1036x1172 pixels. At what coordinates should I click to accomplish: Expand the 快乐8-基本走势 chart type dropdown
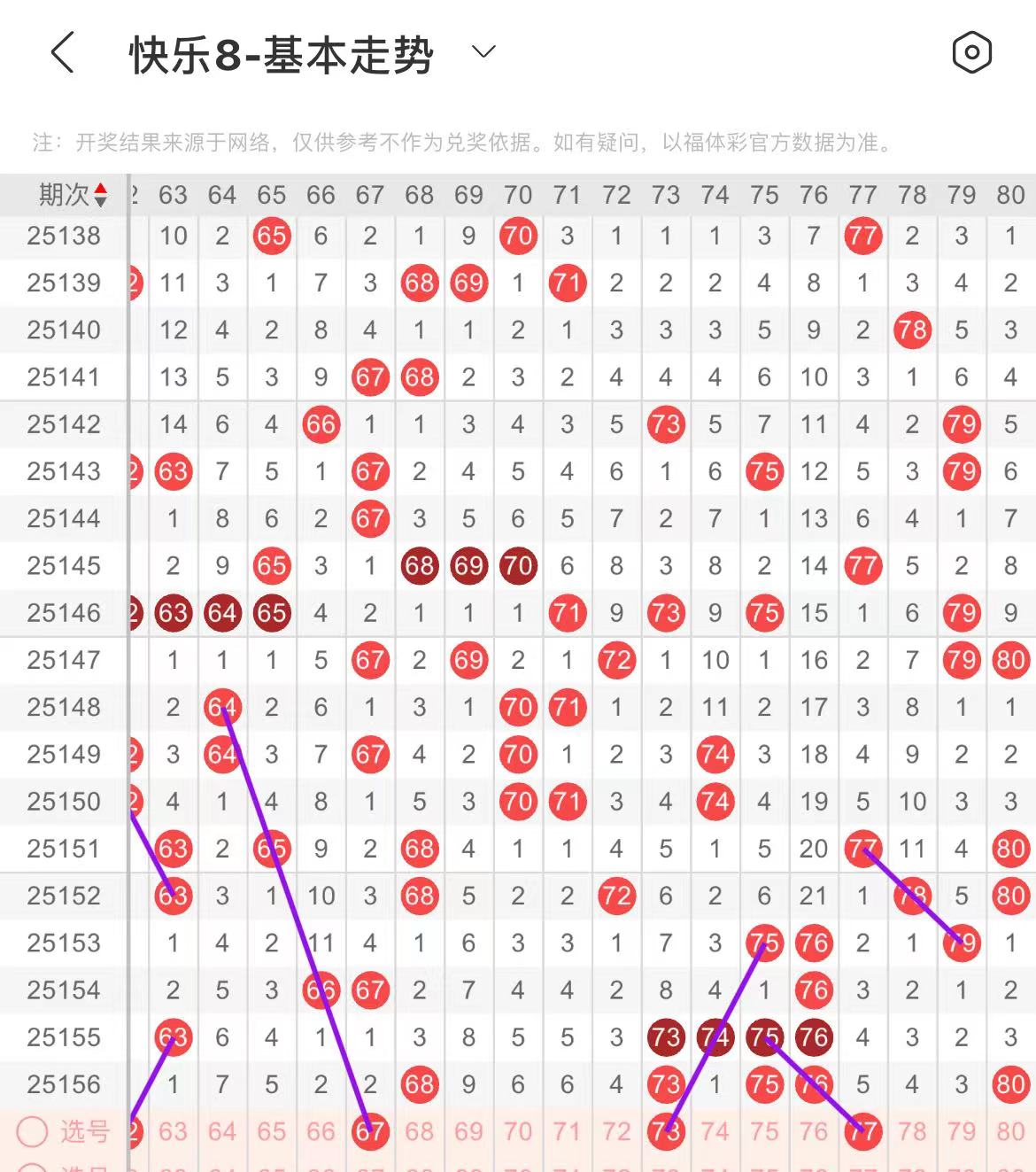click(x=483, y=52)
